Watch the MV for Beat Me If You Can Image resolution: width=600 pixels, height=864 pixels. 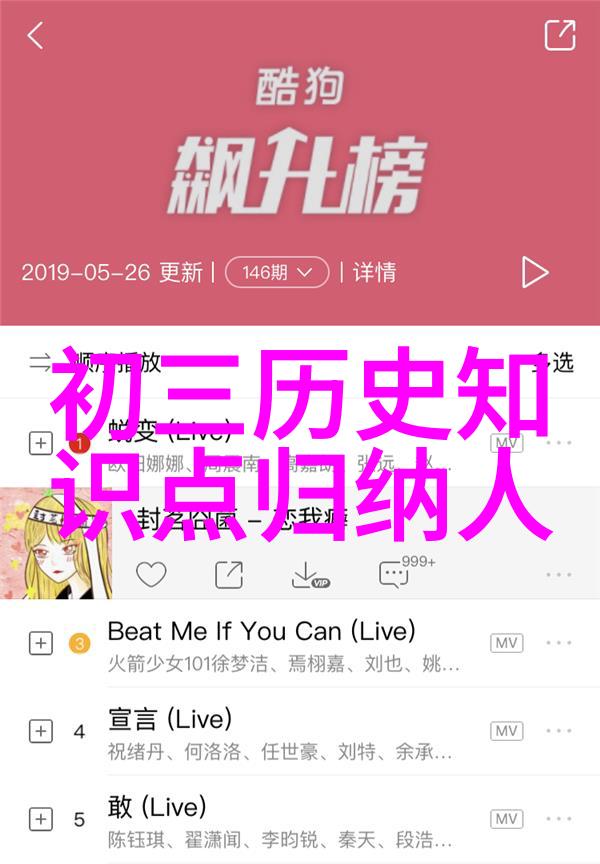coord(506,643)
